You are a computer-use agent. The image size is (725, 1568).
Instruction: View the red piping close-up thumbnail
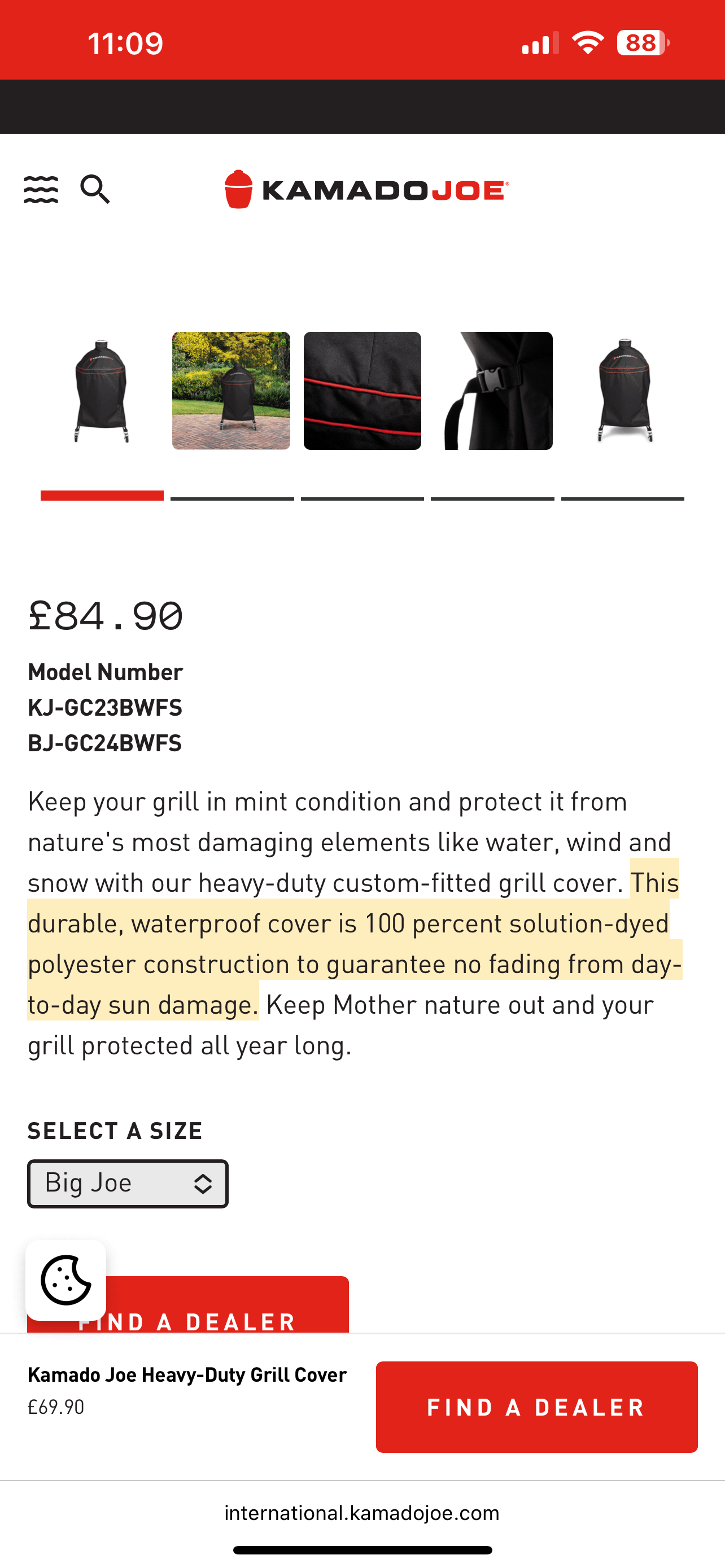coord(362,391)
